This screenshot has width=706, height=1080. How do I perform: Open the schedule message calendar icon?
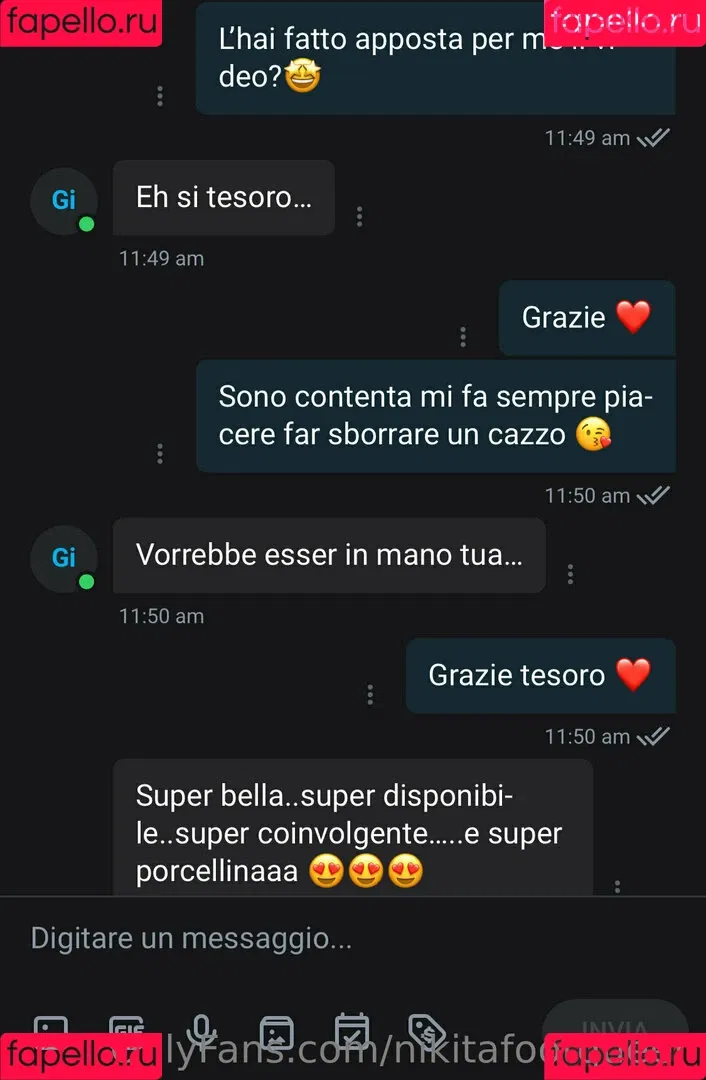351,1030
